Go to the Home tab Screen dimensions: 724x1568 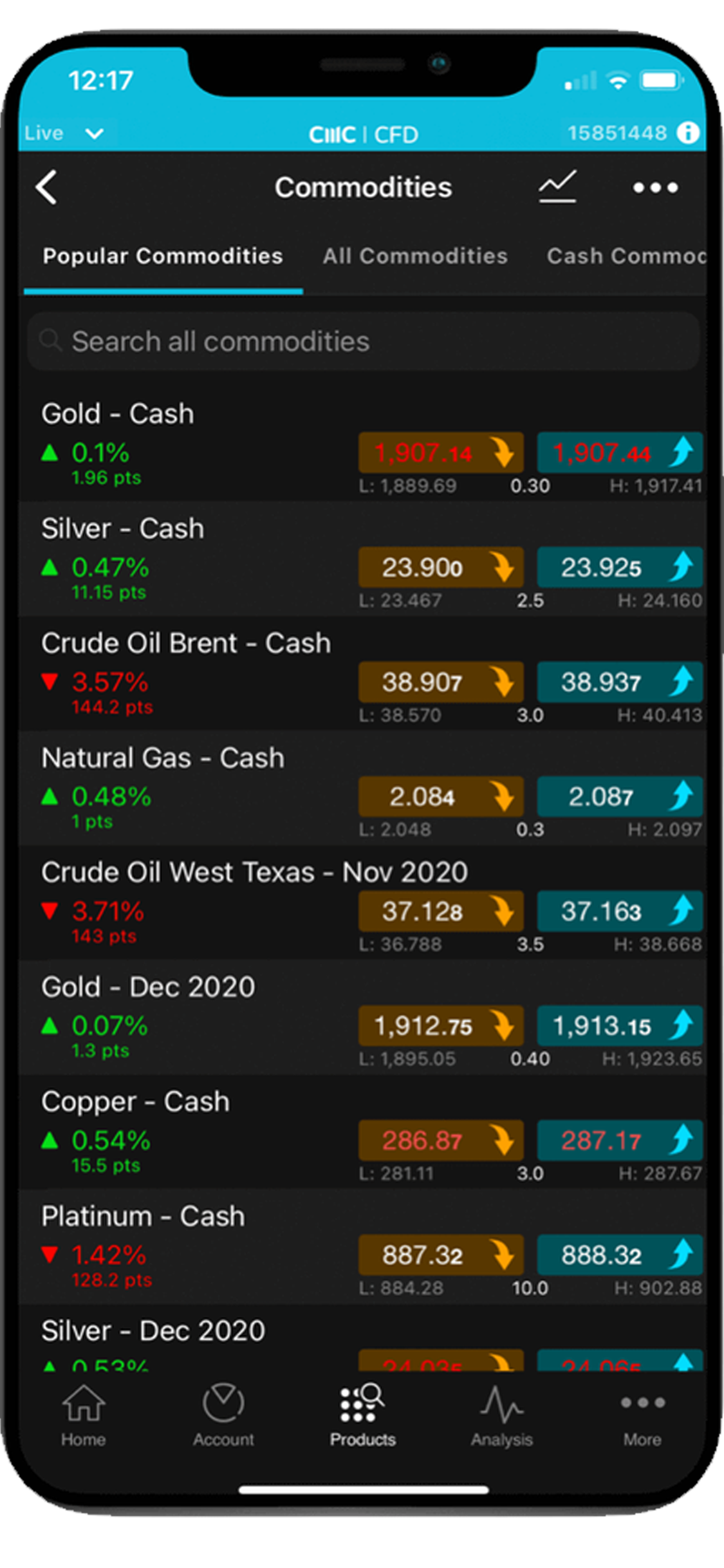[84, 1415]
